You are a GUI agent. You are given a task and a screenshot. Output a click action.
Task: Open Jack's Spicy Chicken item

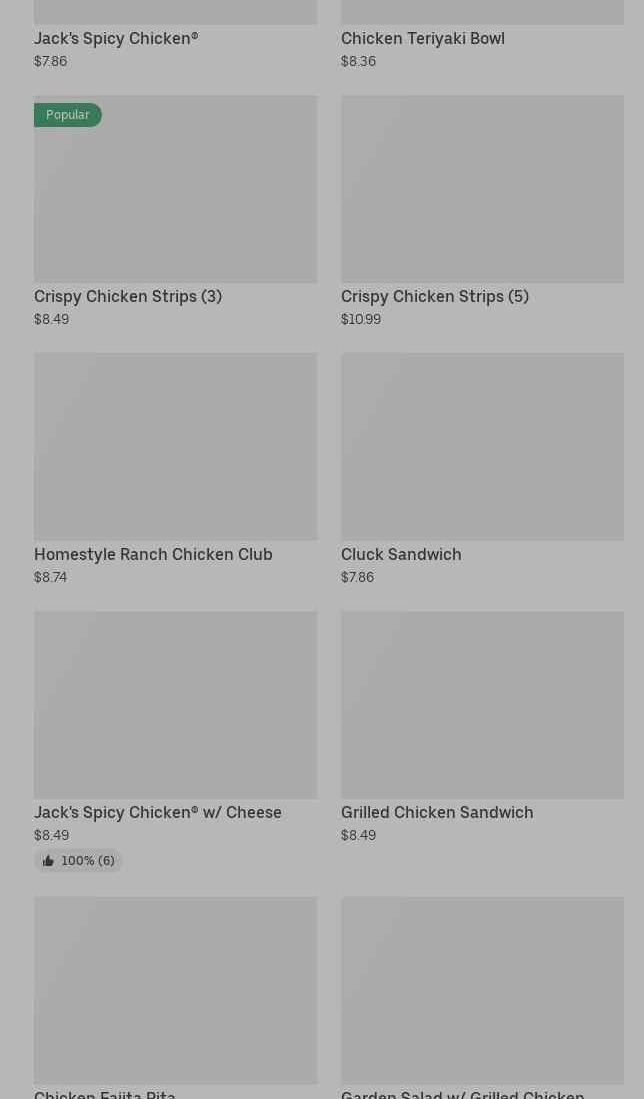pos(116,38)
